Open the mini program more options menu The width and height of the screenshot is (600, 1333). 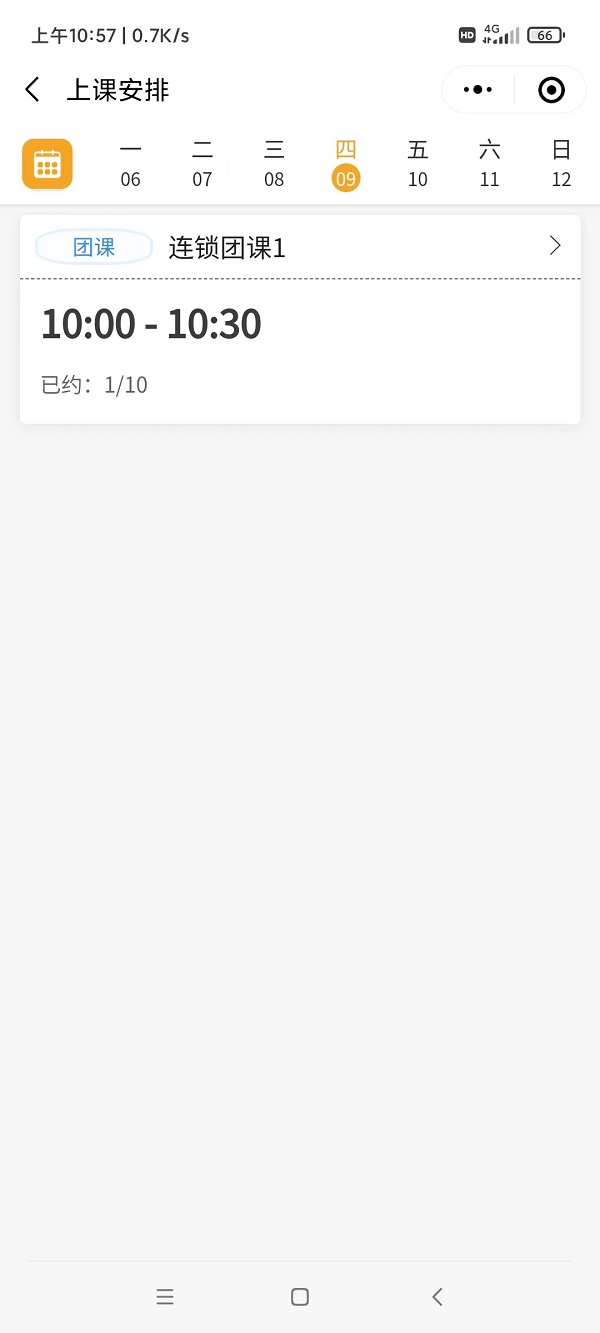click(478, 90)
